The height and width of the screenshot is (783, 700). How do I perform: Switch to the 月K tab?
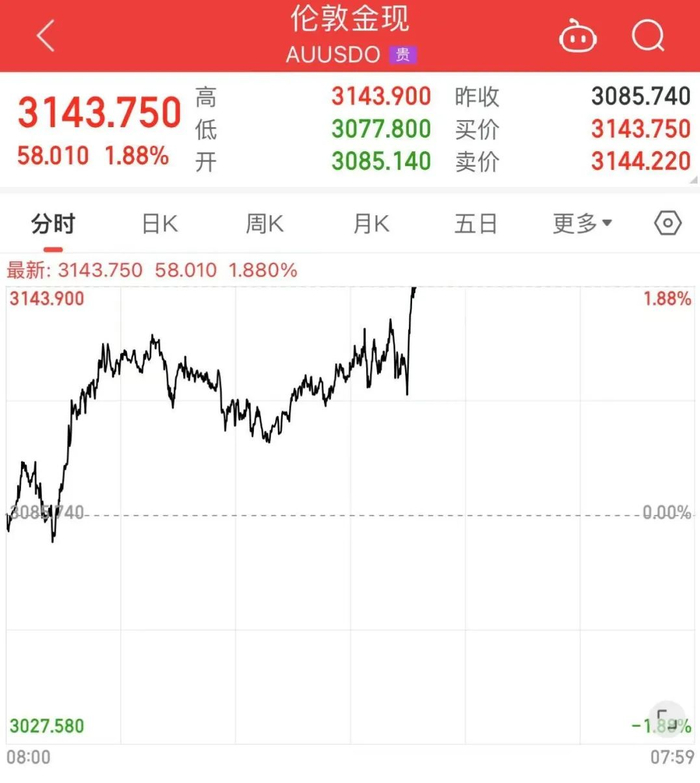point(371,224)
